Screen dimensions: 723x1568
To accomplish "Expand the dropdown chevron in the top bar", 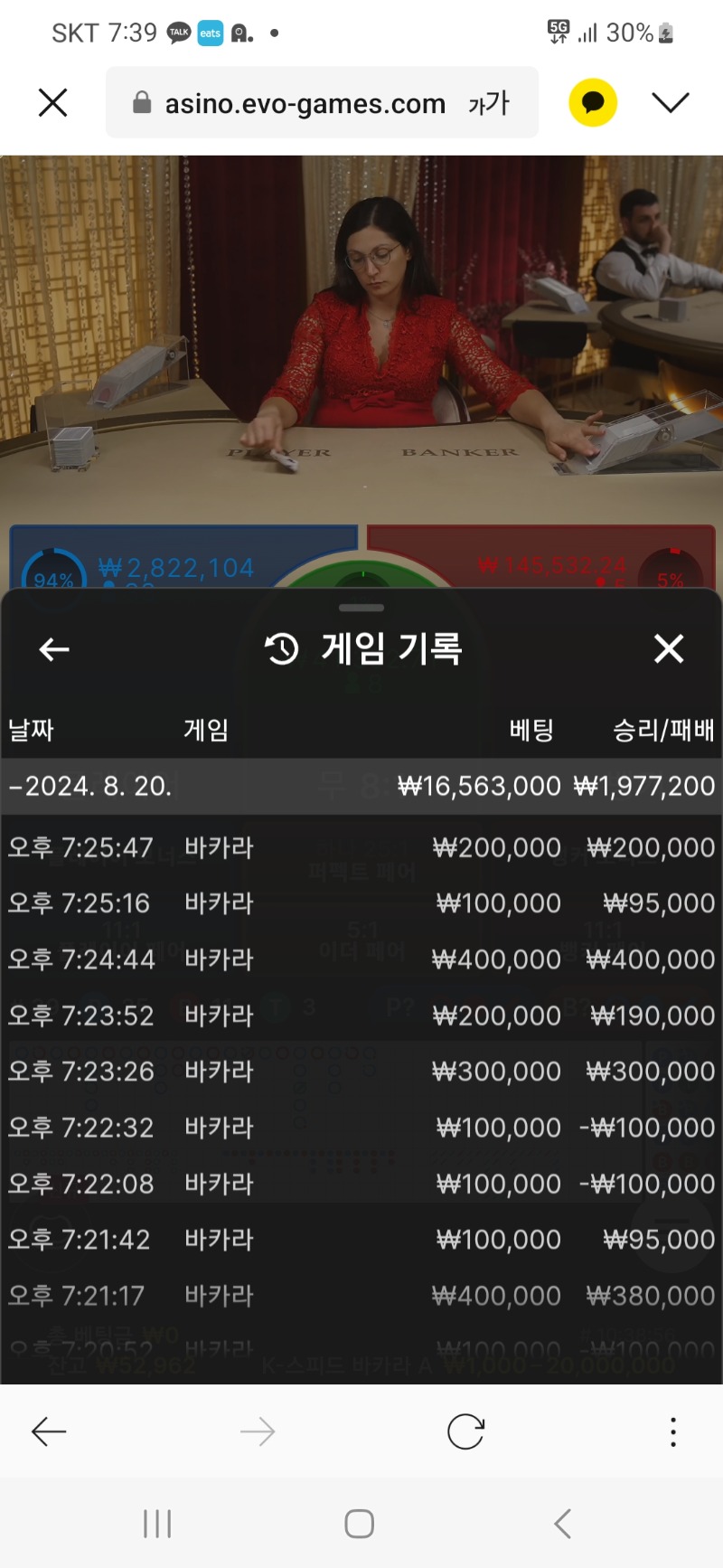I will tap(670, 102).
